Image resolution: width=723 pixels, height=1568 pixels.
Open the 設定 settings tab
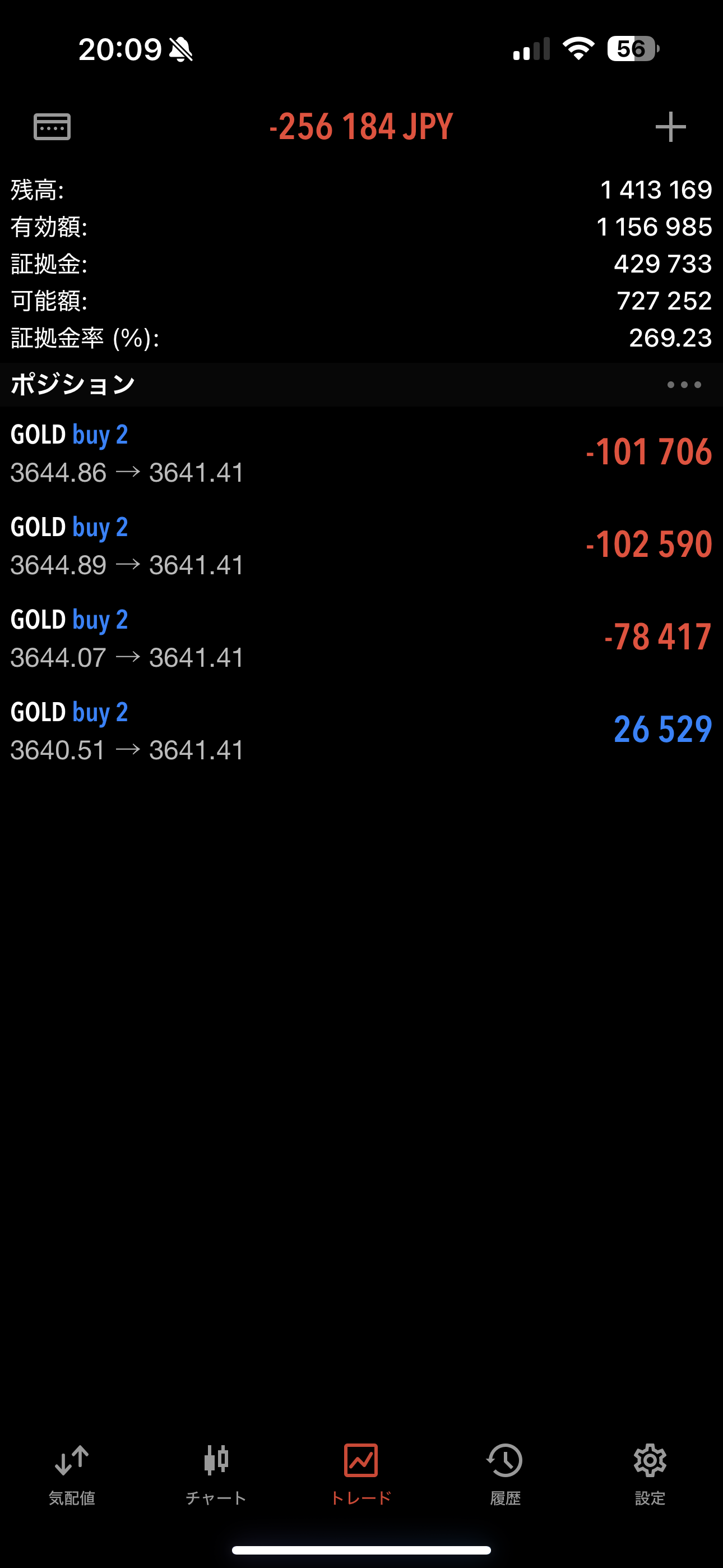tap(650, 1474)
